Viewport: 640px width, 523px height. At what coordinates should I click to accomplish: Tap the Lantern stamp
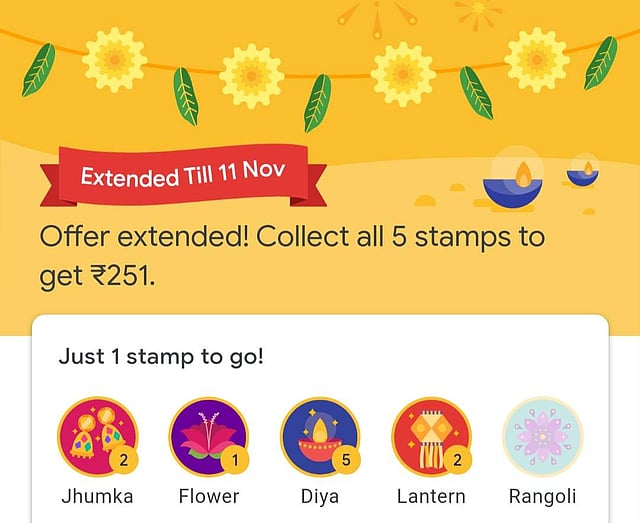431,437
